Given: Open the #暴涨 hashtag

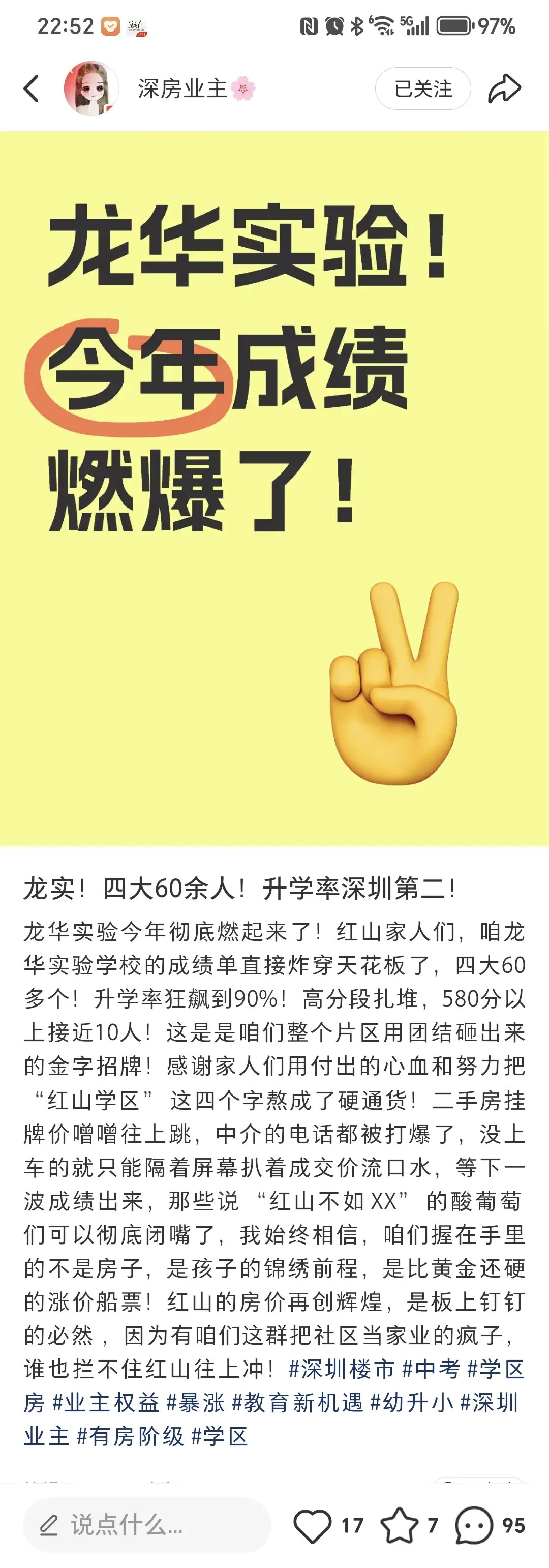Looking at the screenshot, I should pos(195,1402).
